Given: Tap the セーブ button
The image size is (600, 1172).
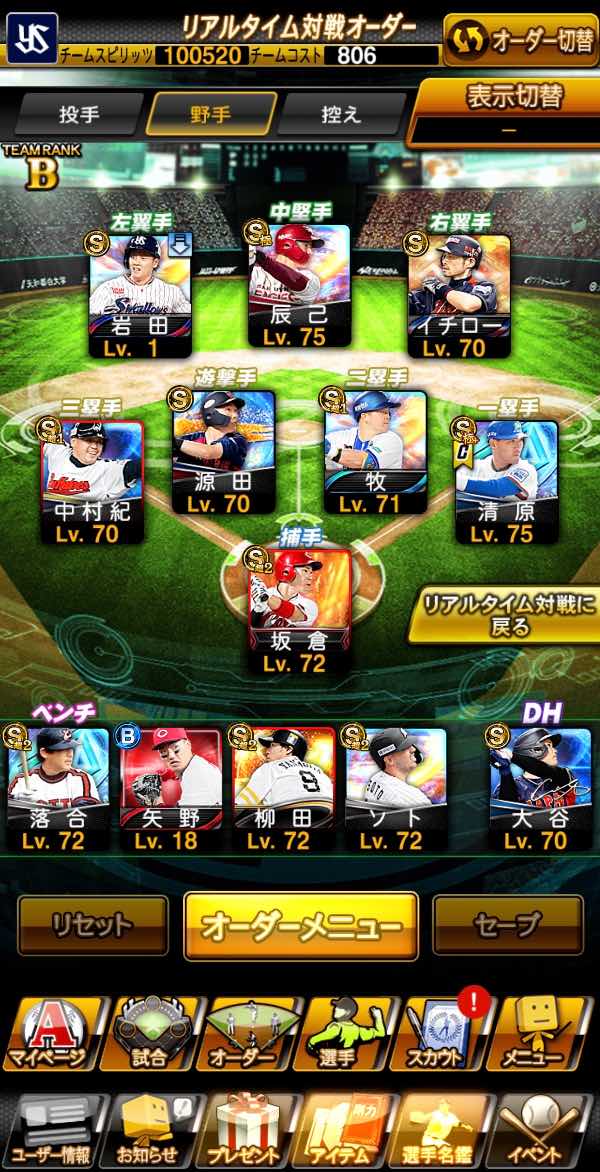Looking at the screenshot, I should [507, 925].
